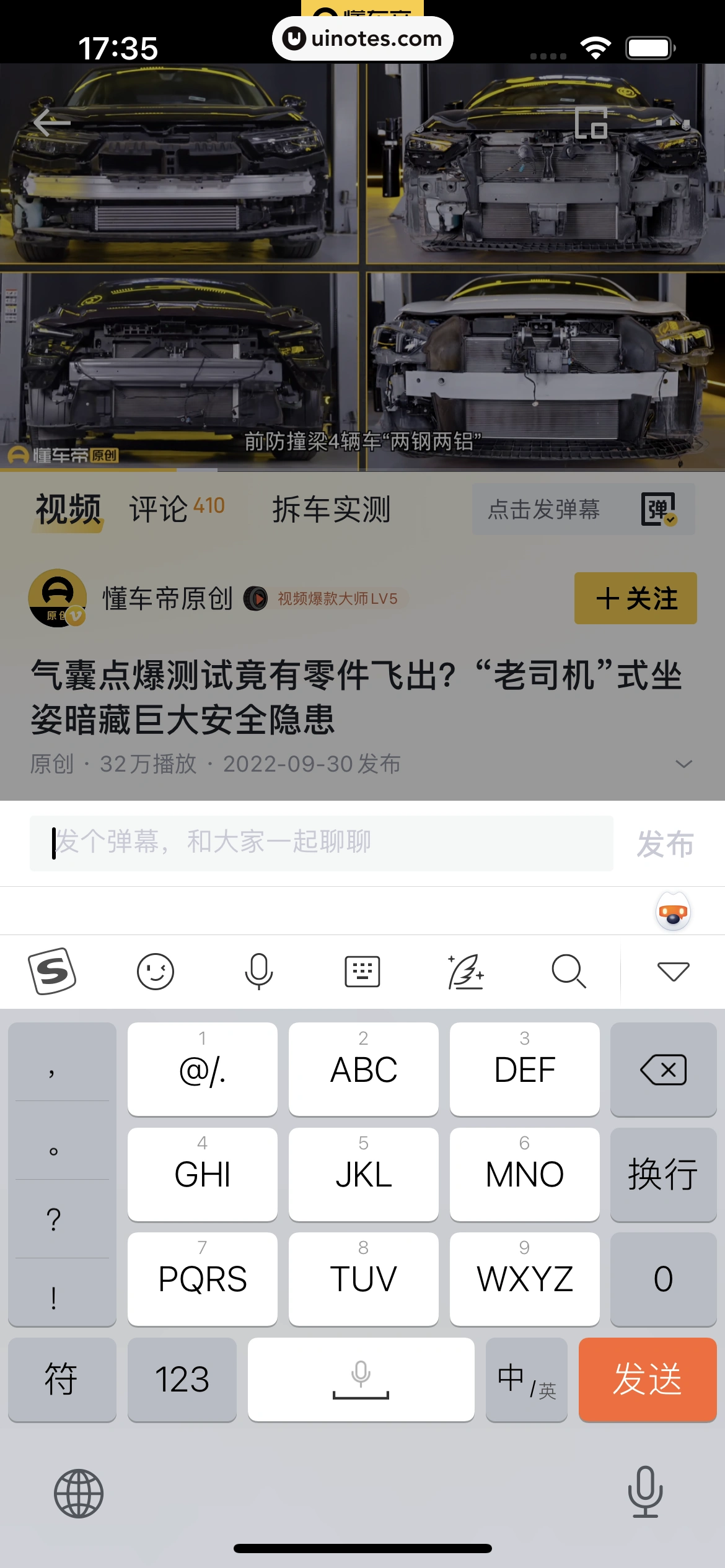725x1568 pixels.
Task: Switch to the 评论 tab
Action: point(177,509)
